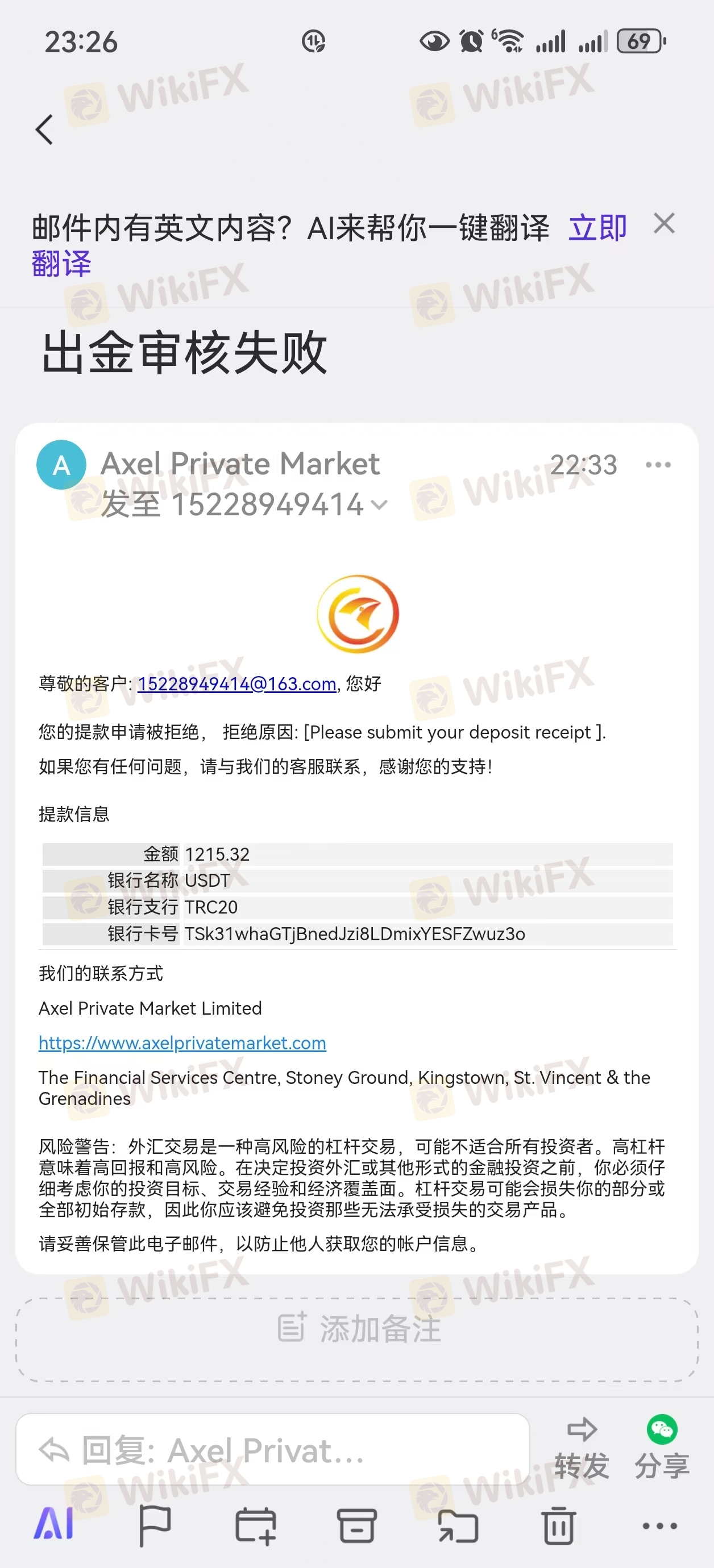
Task: Tap the 立即翻译 translate link
Action: (597, 229)
